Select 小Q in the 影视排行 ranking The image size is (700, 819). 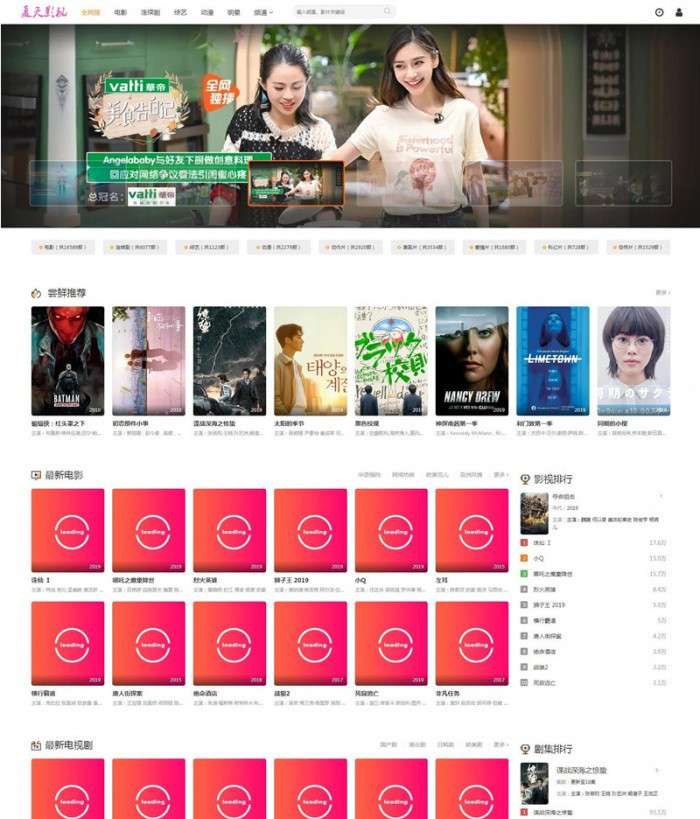539,558
